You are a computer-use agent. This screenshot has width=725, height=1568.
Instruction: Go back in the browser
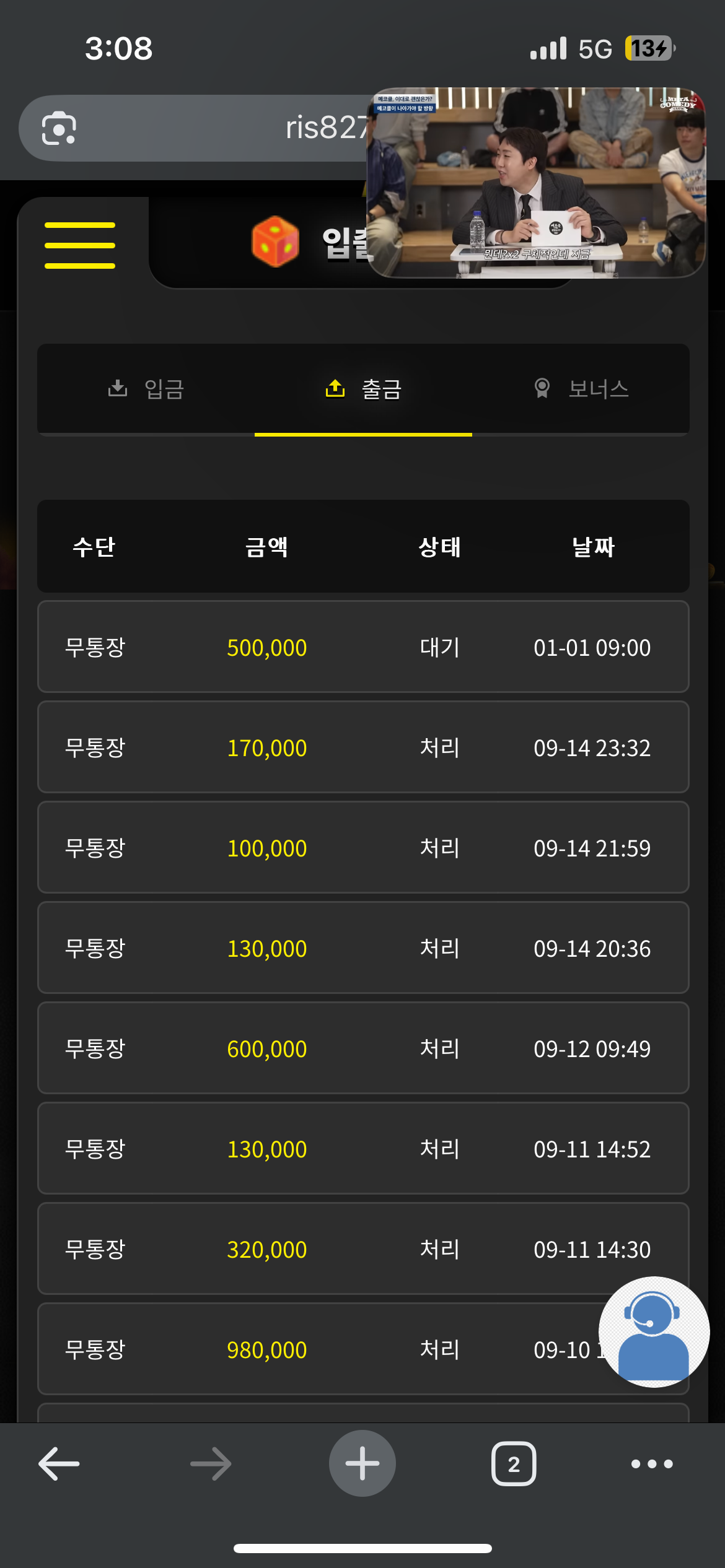coord(59,1464)
